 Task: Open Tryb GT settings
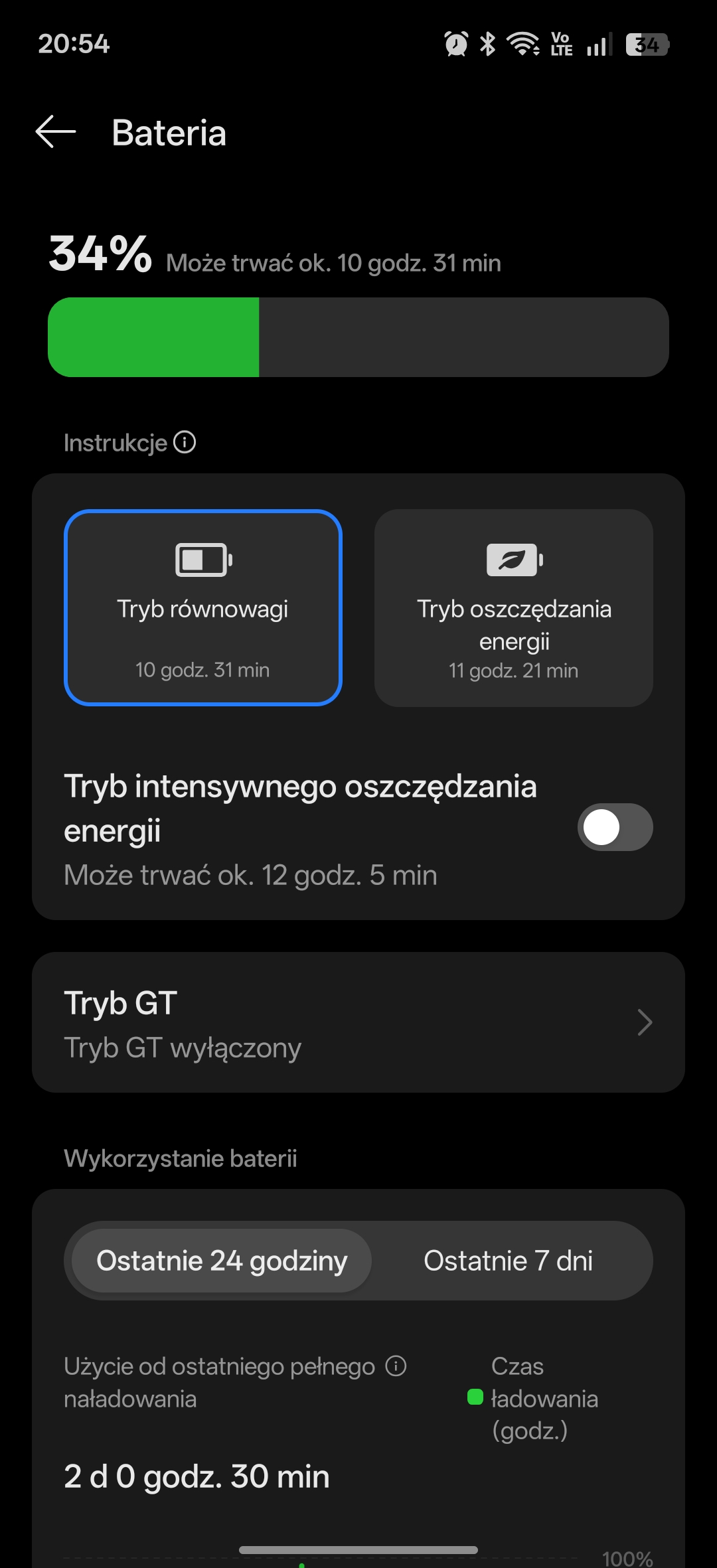pos(358,1022)
